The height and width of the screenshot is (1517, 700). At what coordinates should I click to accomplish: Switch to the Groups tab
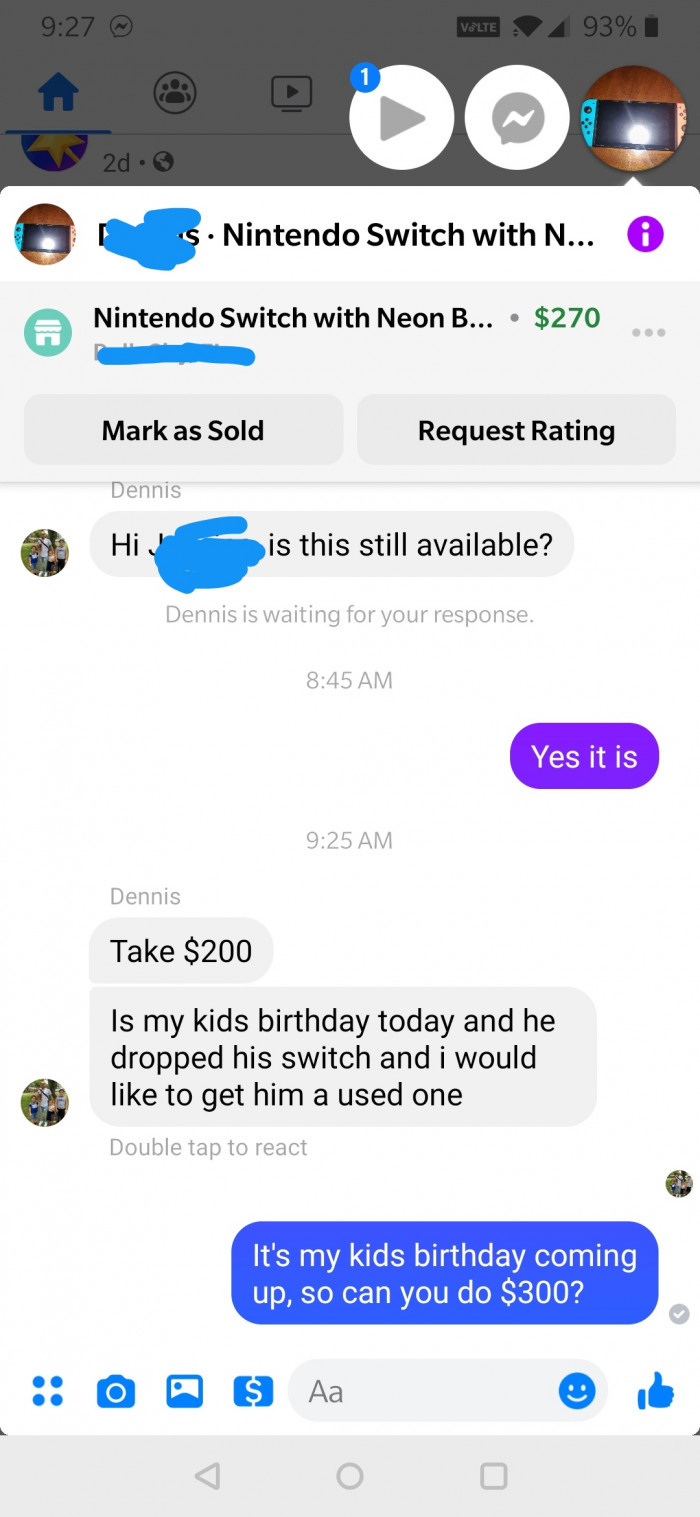pos(174,94)
